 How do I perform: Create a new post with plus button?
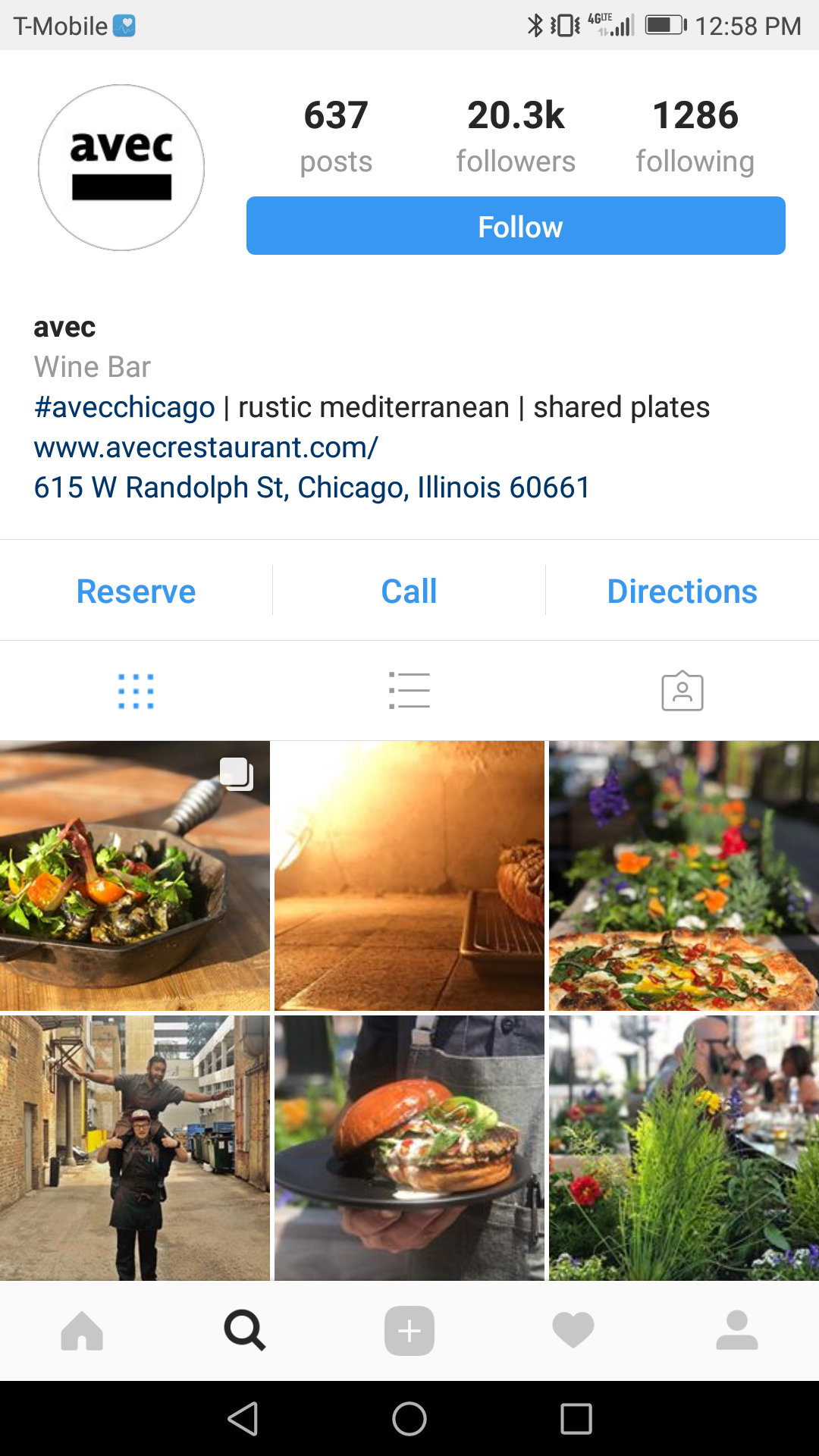coord(409,1331)
